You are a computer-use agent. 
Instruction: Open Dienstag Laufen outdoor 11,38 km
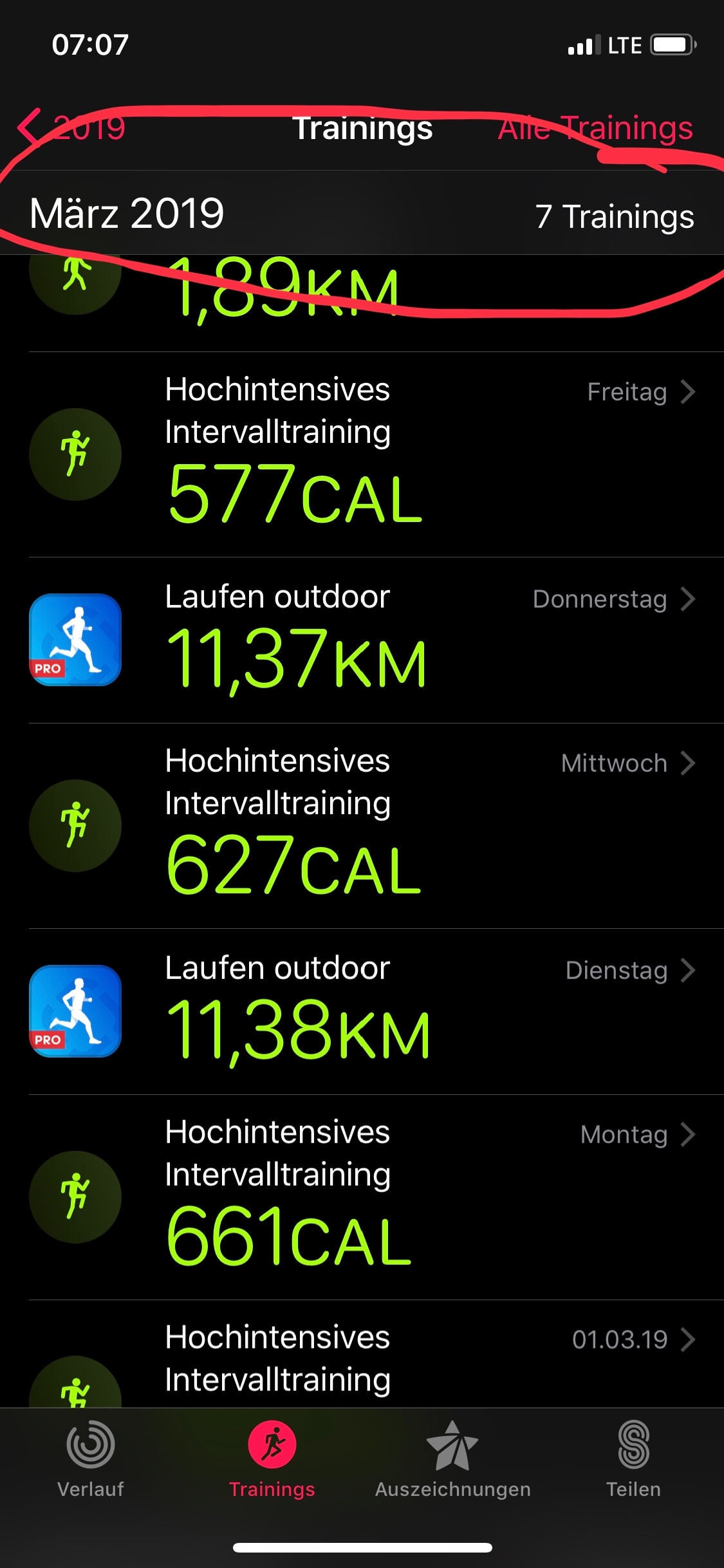tap(362, 1011)
